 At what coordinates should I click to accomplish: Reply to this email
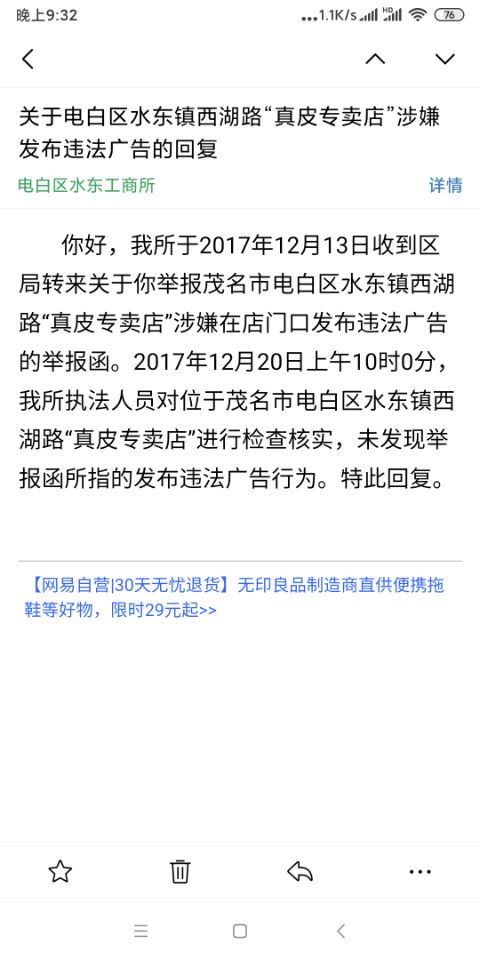pyautogui.click(x=300, y=871)
